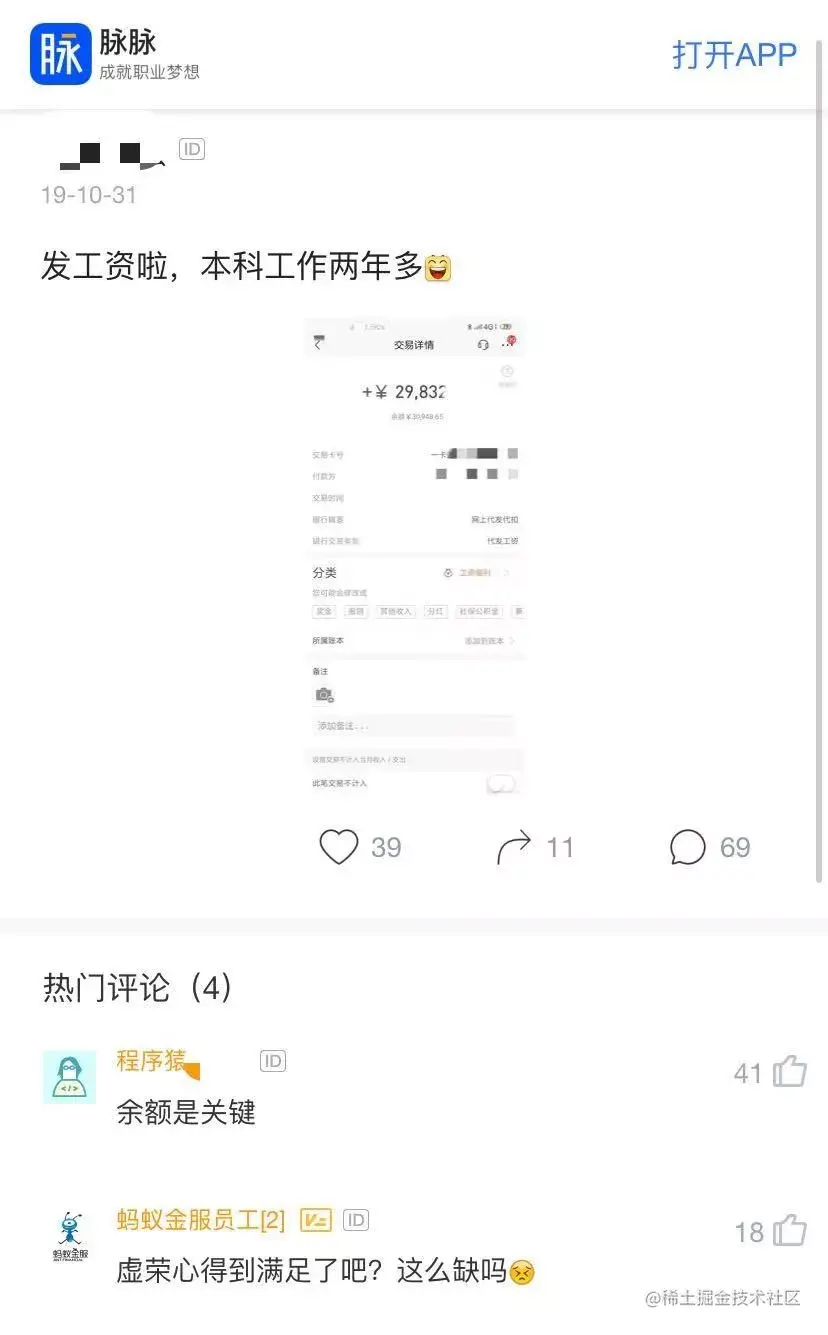Share the post via arrow icon
828x1335 pixels.
click(514, 848)
